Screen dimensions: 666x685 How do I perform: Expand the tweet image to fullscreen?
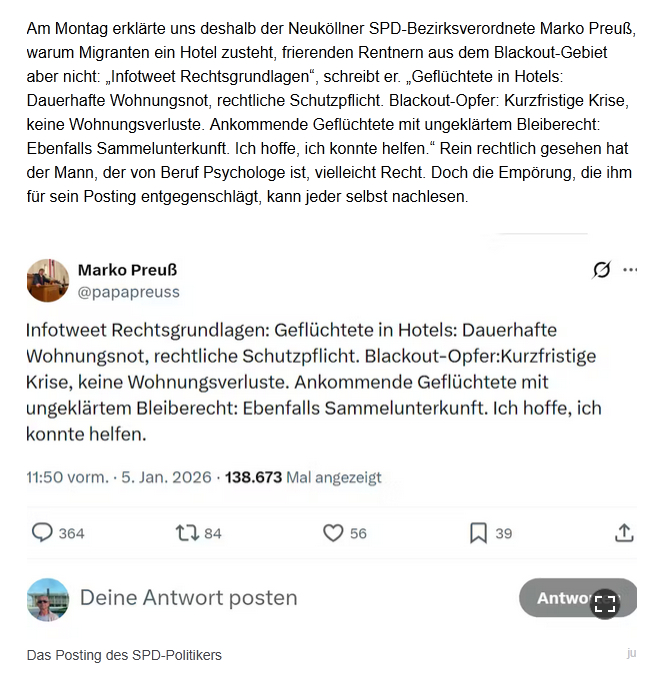[x=604, y=602]
